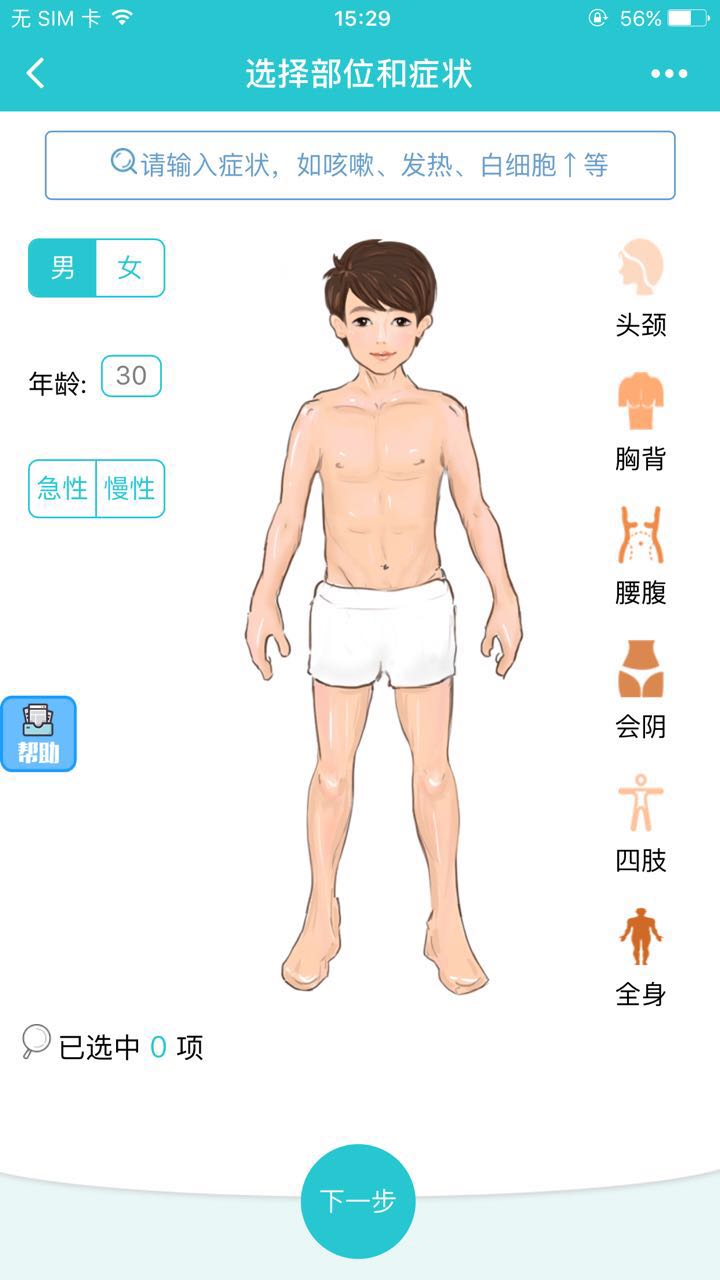This screenshot has height=1280, width=720.
Task: Select the 会阴 body region
Action: pyautogui.click(x=640, y=690)
